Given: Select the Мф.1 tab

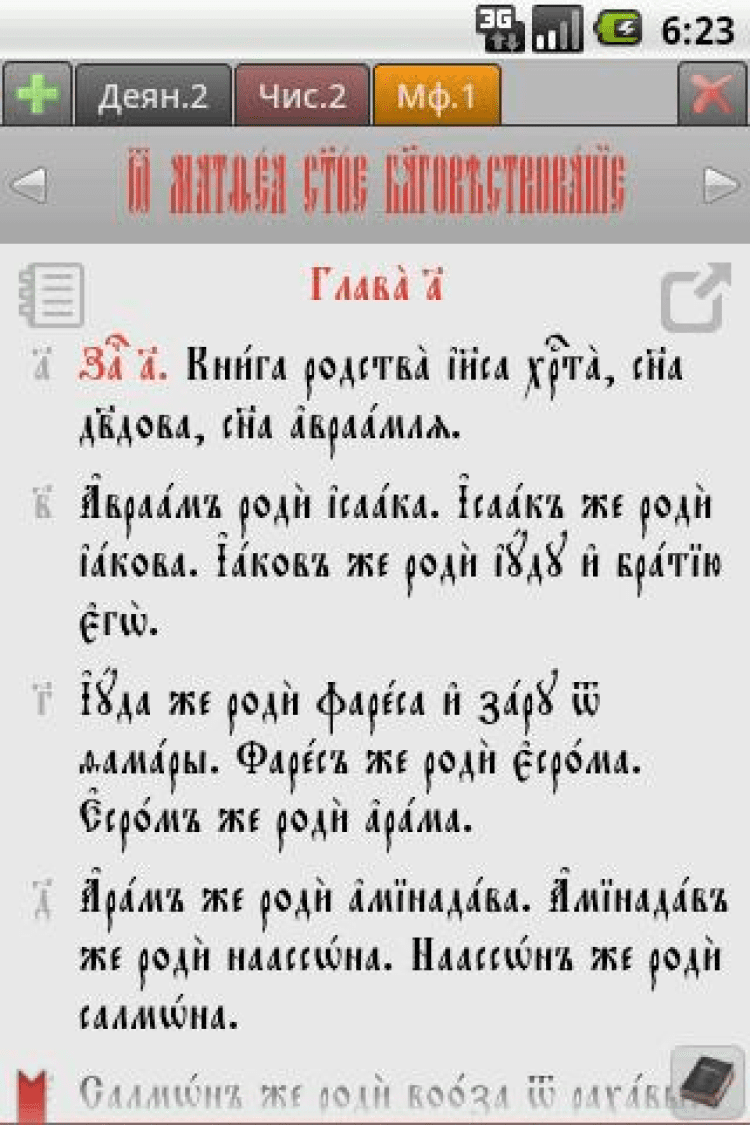Looking at the screenshot, I should [x=436, y=96].
